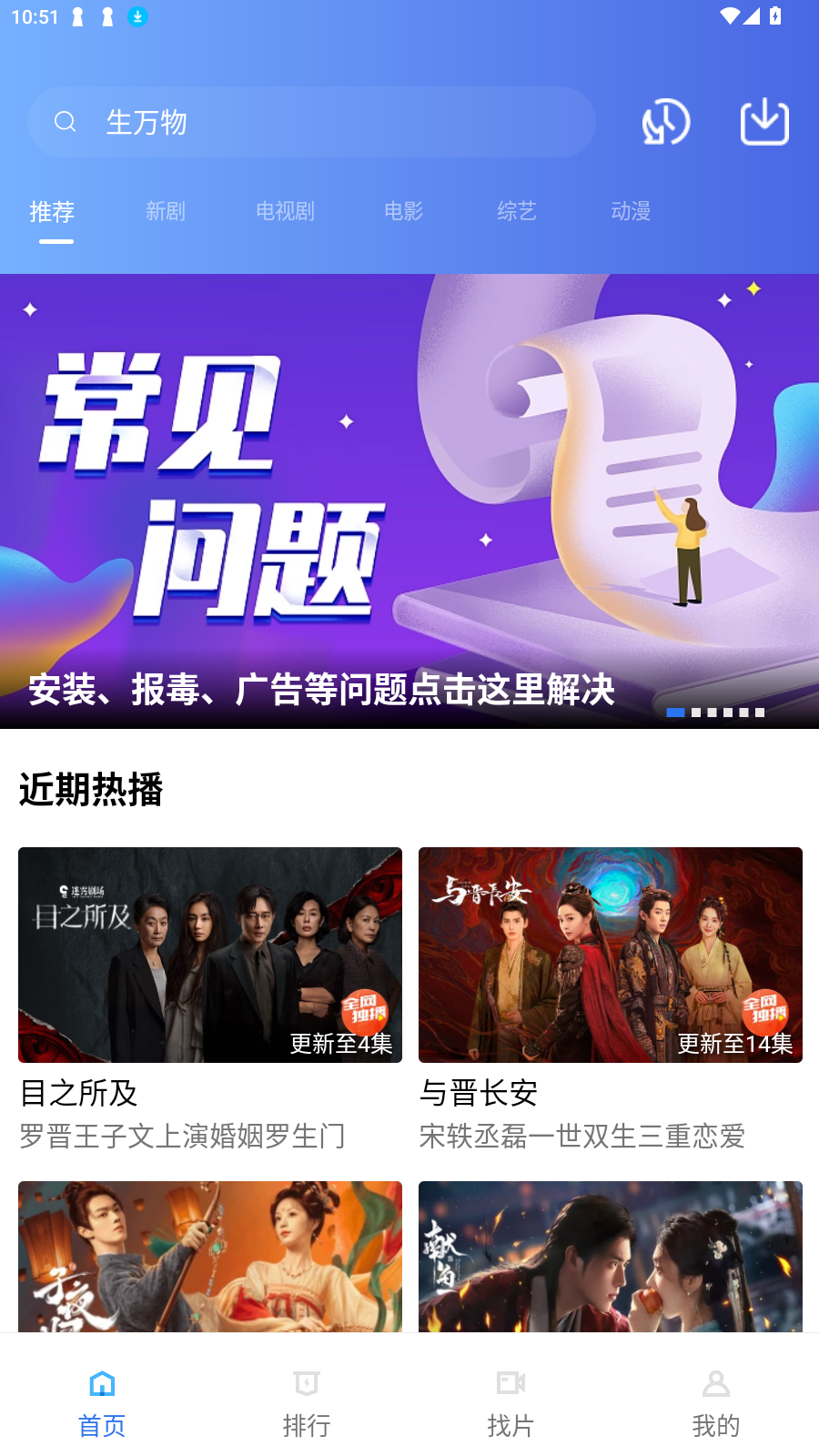Image resolution: width=819 pixels, height=1456 pixels.
Task: Open the download manager icon
Action: click(x=764, y=121)
